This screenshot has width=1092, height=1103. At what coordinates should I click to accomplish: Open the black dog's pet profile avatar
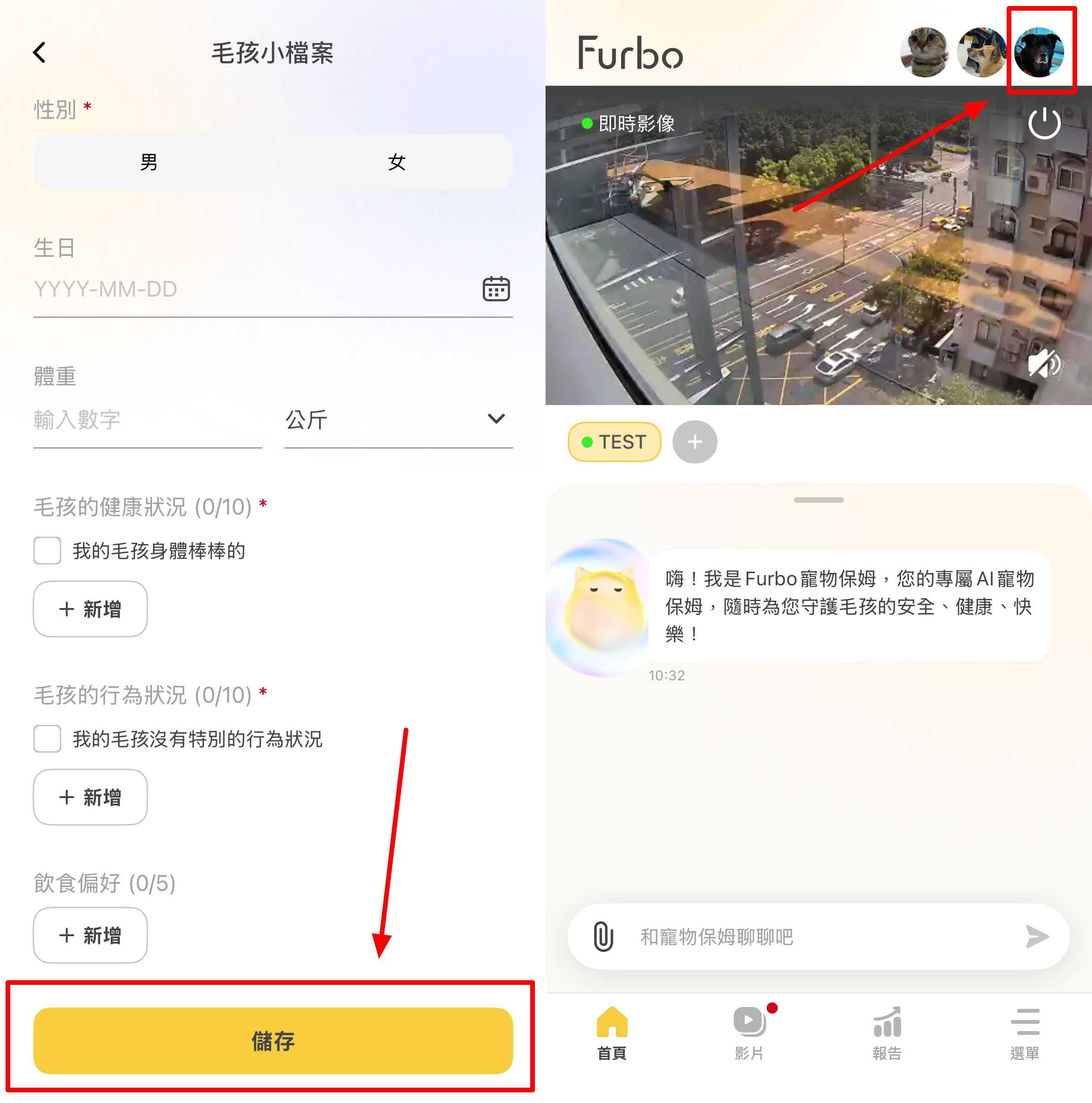pos(1039,52)
